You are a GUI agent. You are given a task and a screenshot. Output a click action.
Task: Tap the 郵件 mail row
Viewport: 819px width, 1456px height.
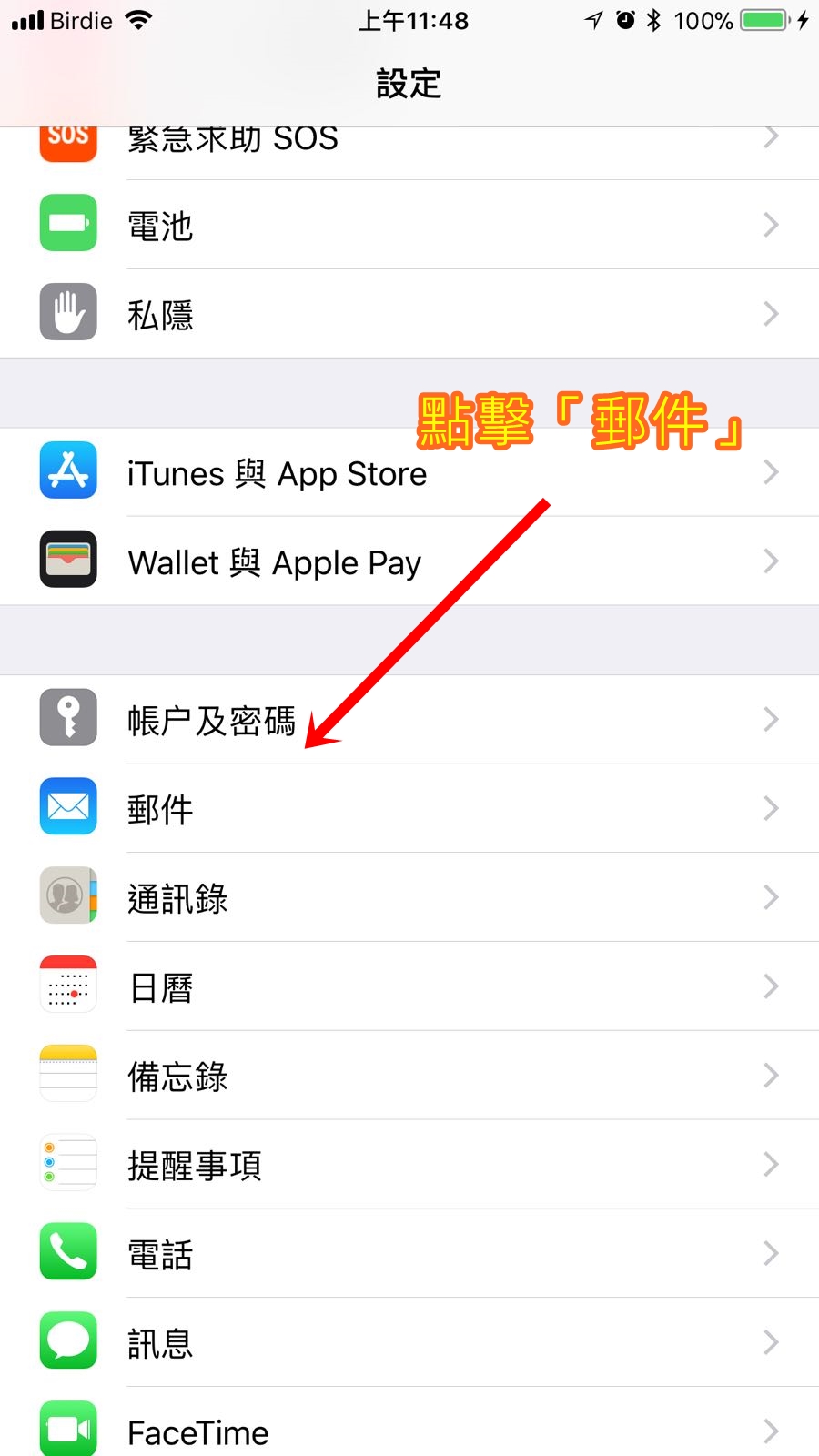[x=409, y=808]
